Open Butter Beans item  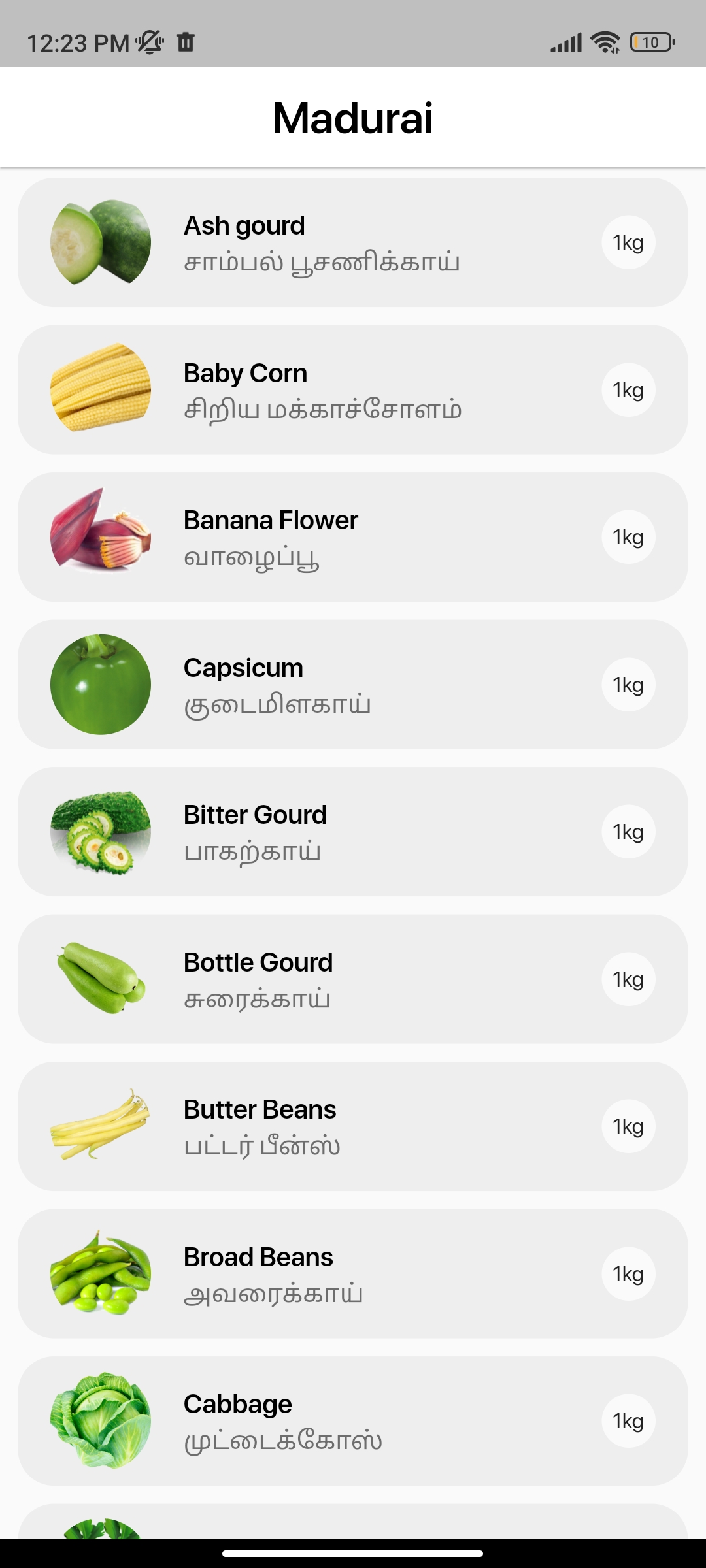coord(353,1126)
